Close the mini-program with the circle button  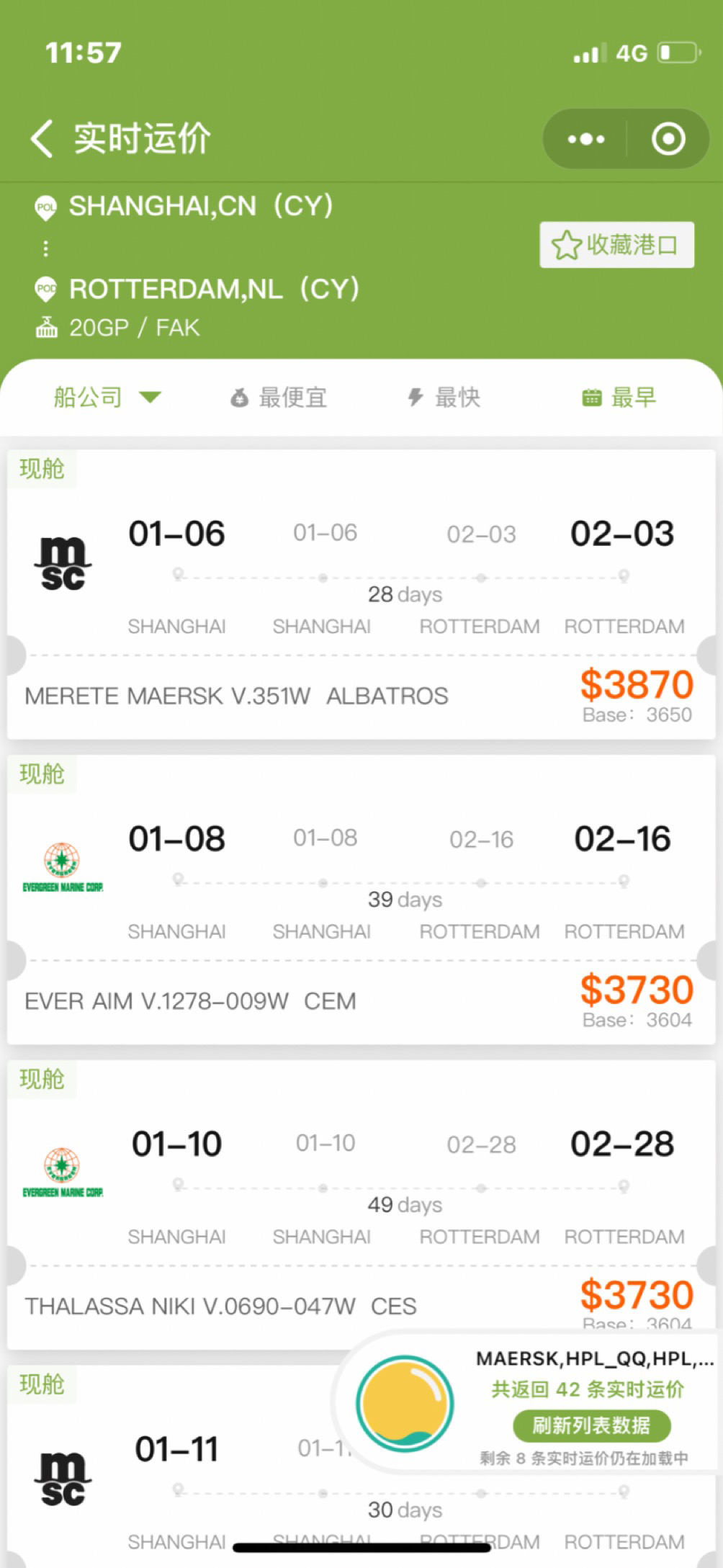668,139
